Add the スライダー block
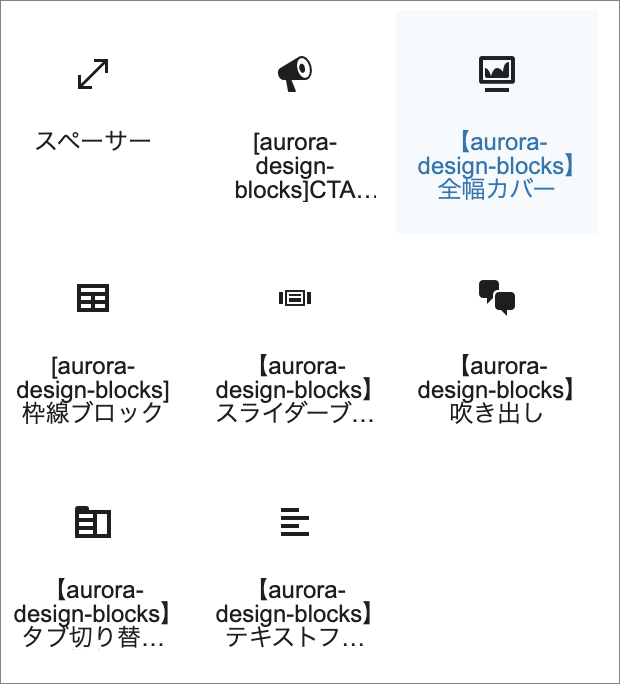 (x=295, y=345)
